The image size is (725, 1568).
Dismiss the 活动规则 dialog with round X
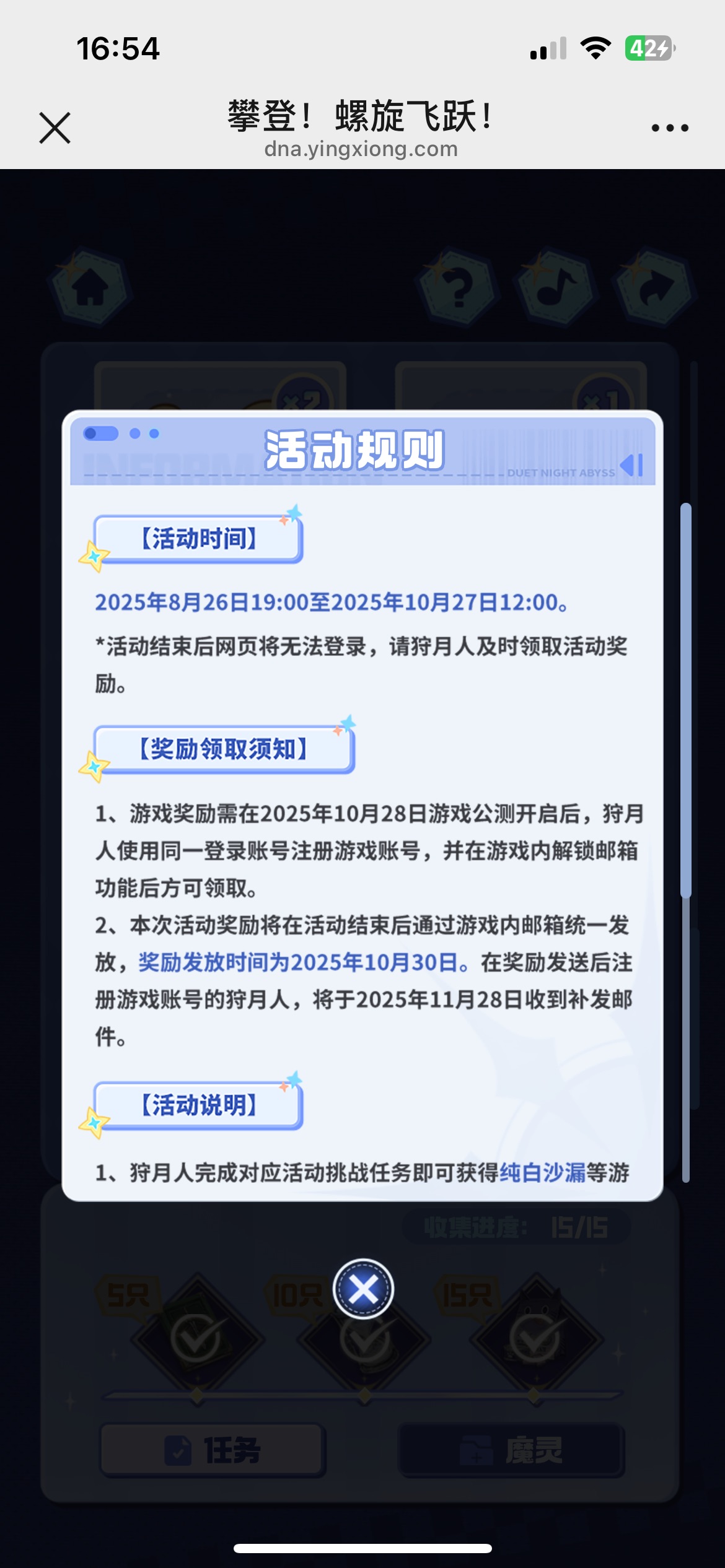[363, 1290]
